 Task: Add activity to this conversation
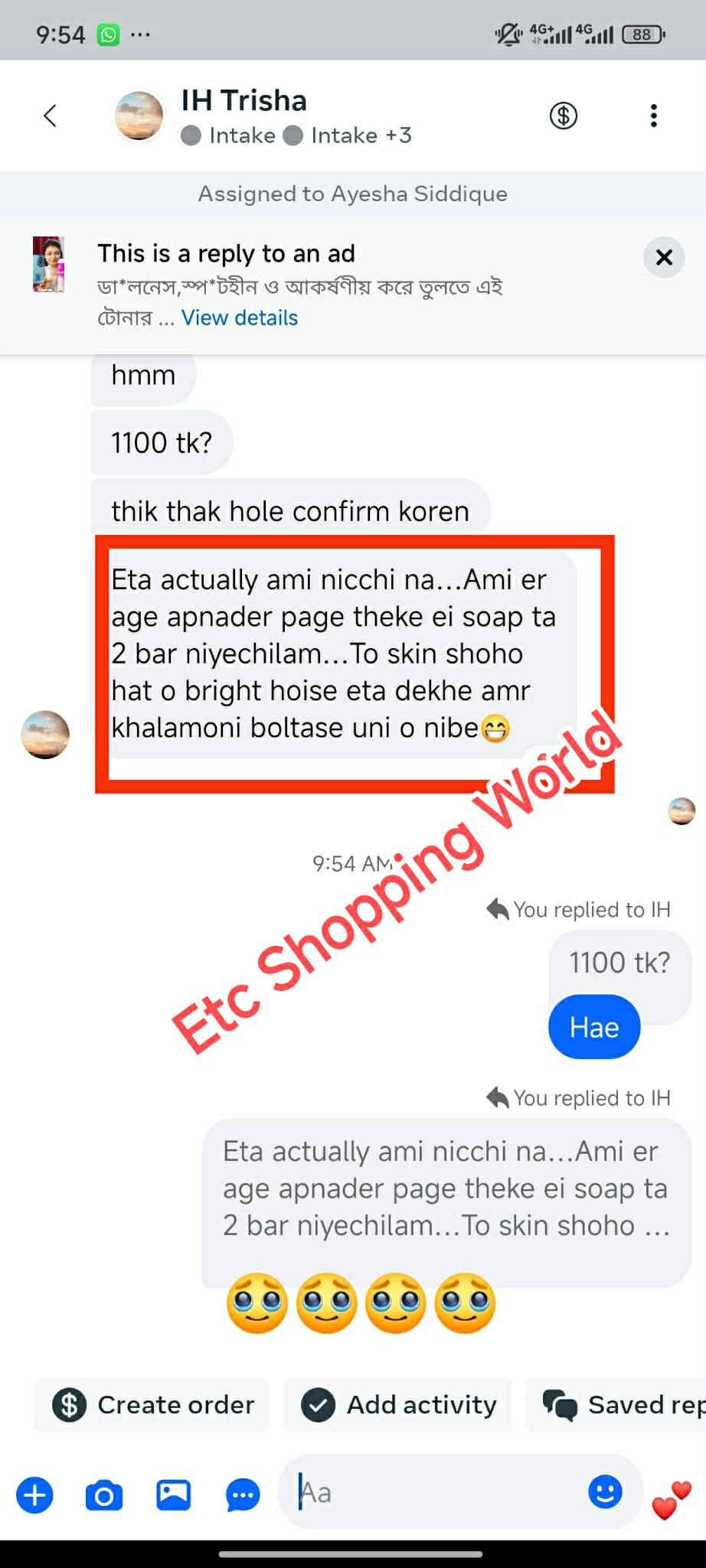pos(398,1405)
